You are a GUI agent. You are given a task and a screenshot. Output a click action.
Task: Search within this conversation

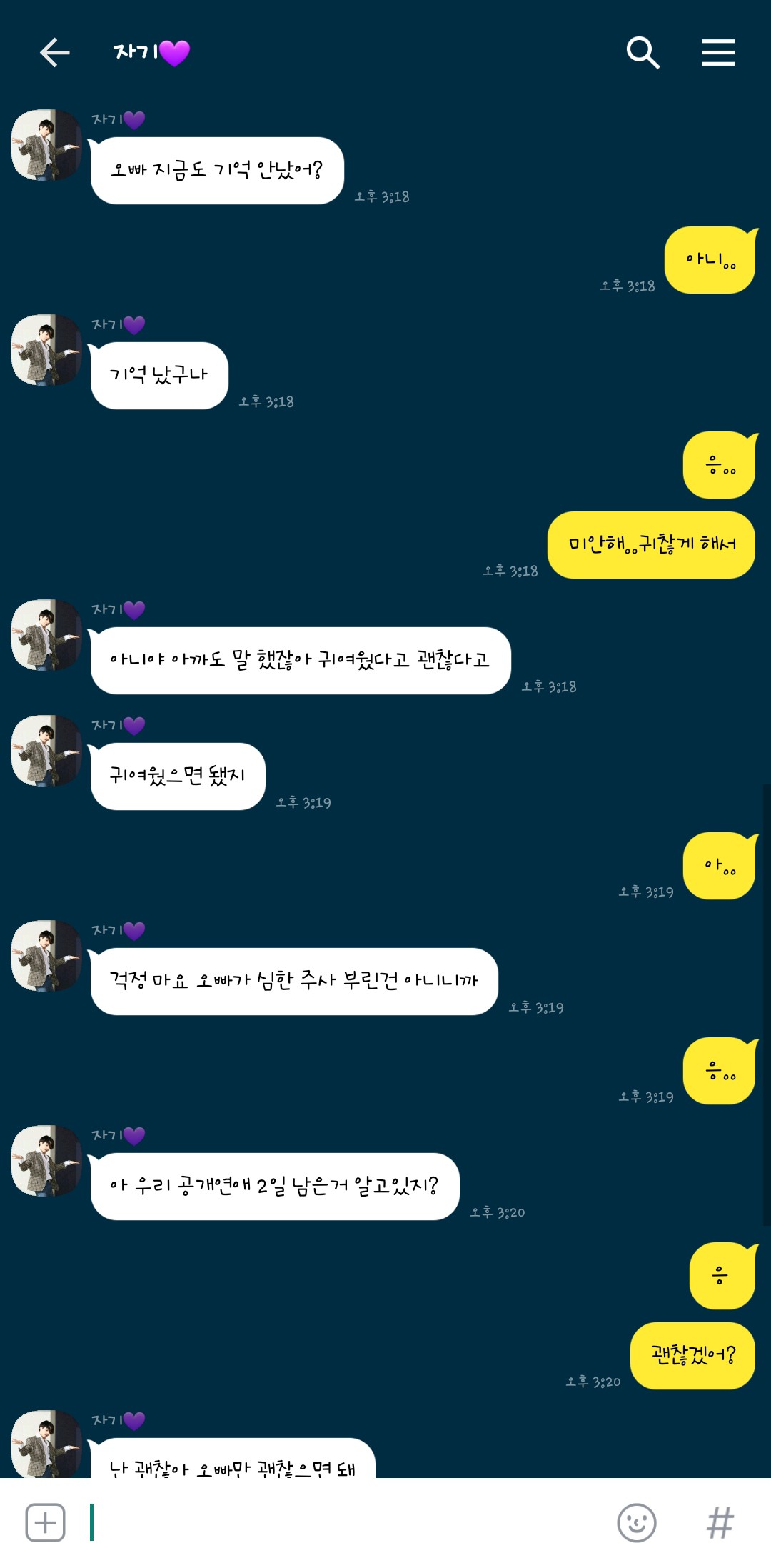642,53
